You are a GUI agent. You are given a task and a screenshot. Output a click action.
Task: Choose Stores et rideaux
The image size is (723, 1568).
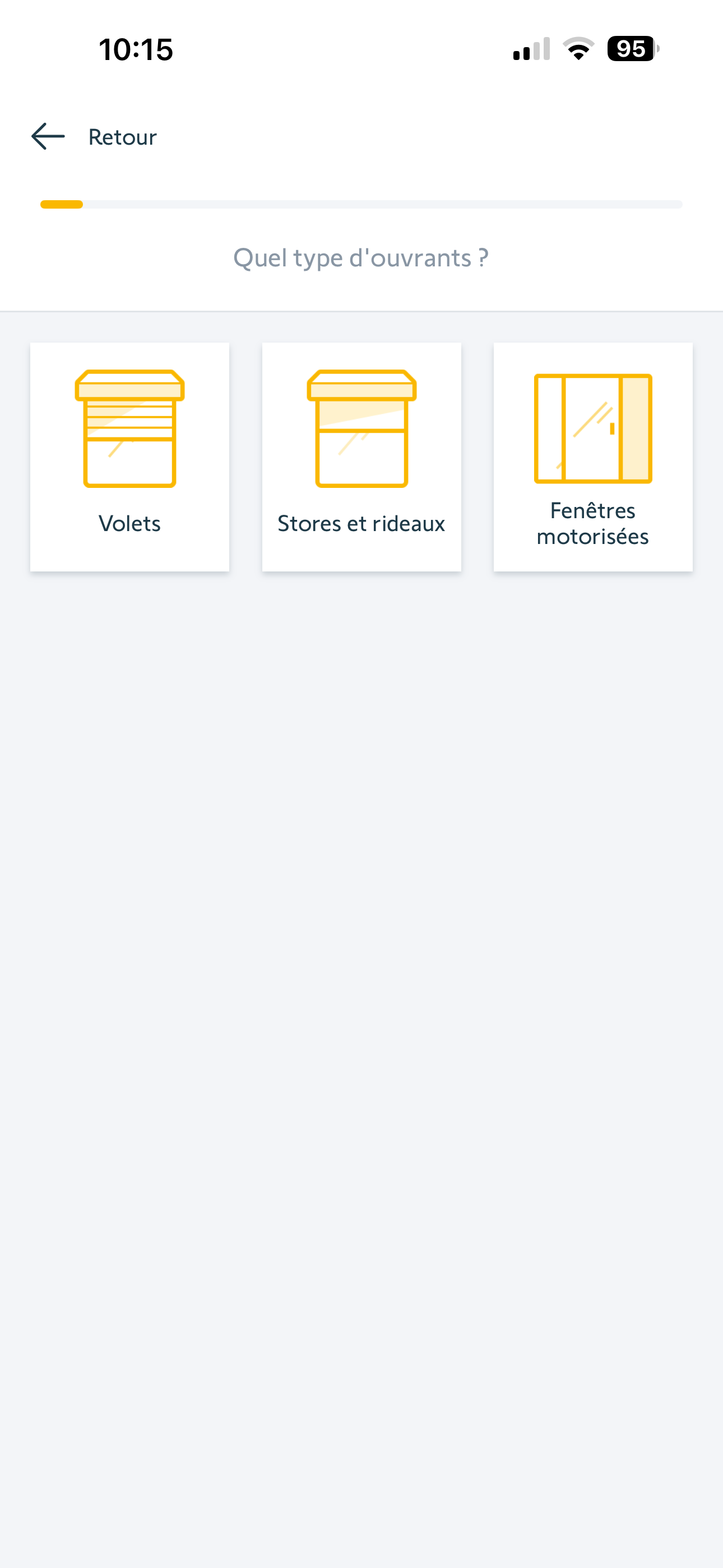click(x=361, y=456)
